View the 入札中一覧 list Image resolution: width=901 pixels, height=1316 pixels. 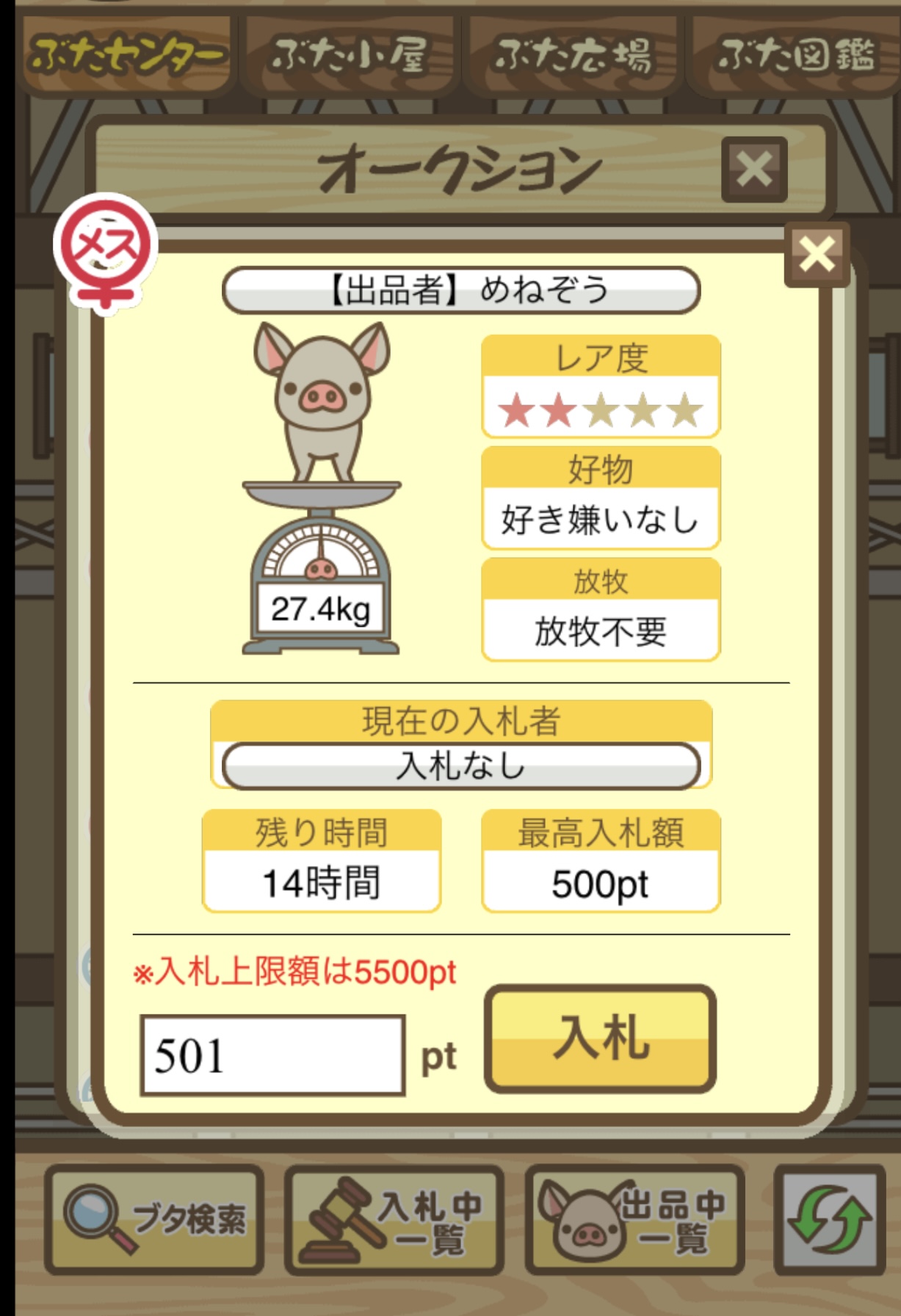point(394,1219)
